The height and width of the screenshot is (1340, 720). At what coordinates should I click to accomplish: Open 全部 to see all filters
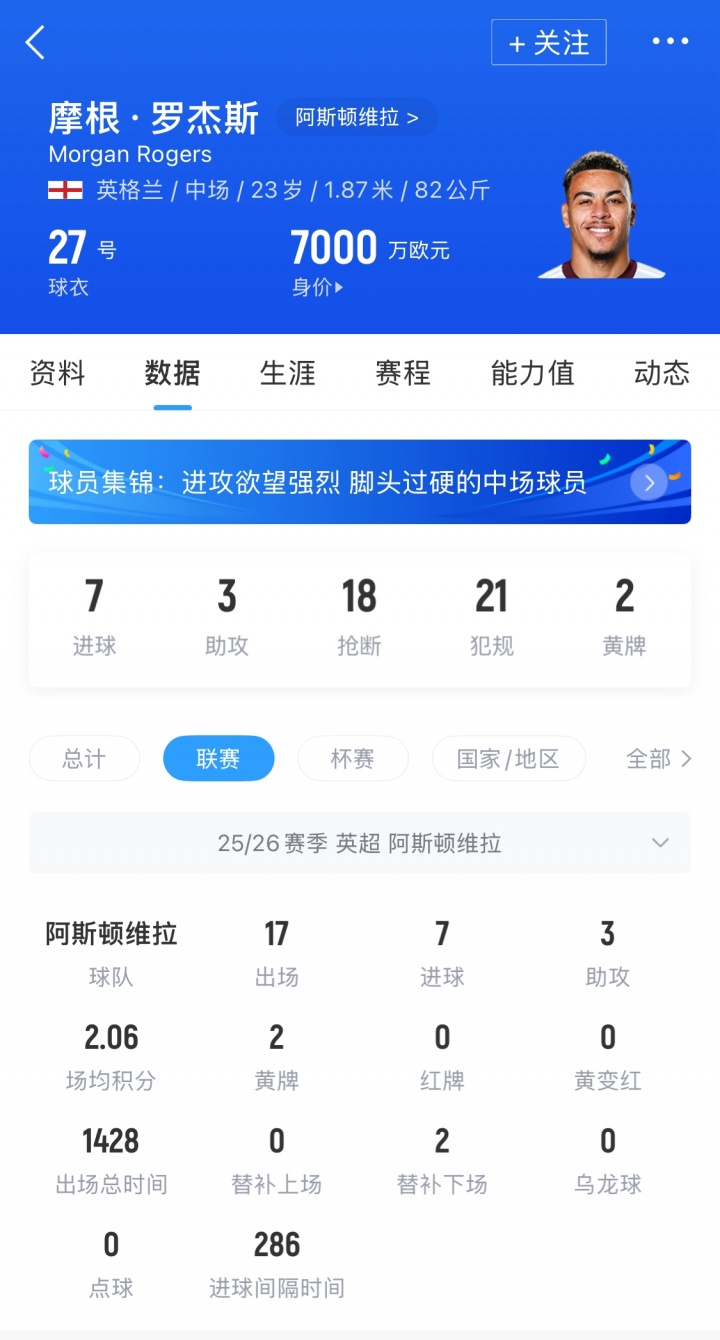(658, 759)
